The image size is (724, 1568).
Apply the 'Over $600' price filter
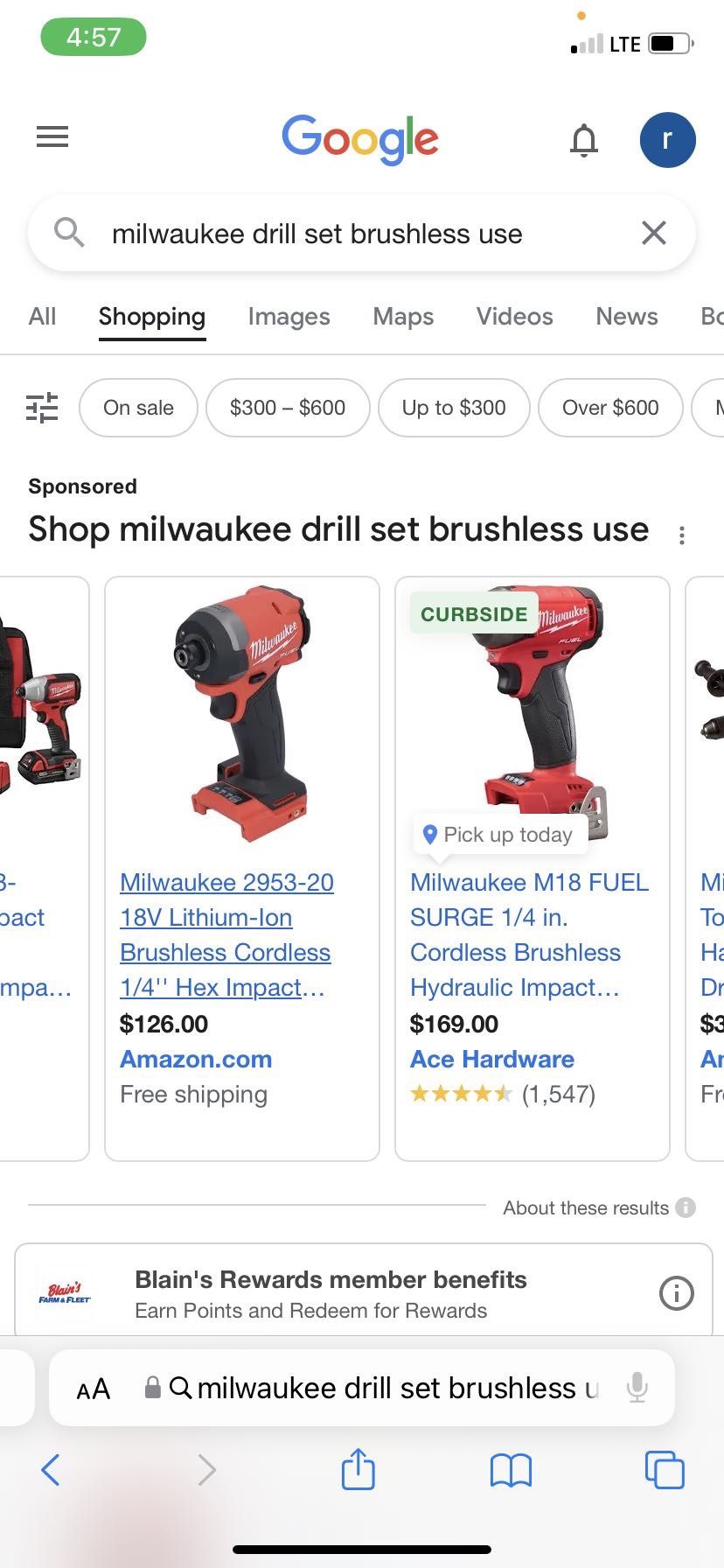coord(609,408)
